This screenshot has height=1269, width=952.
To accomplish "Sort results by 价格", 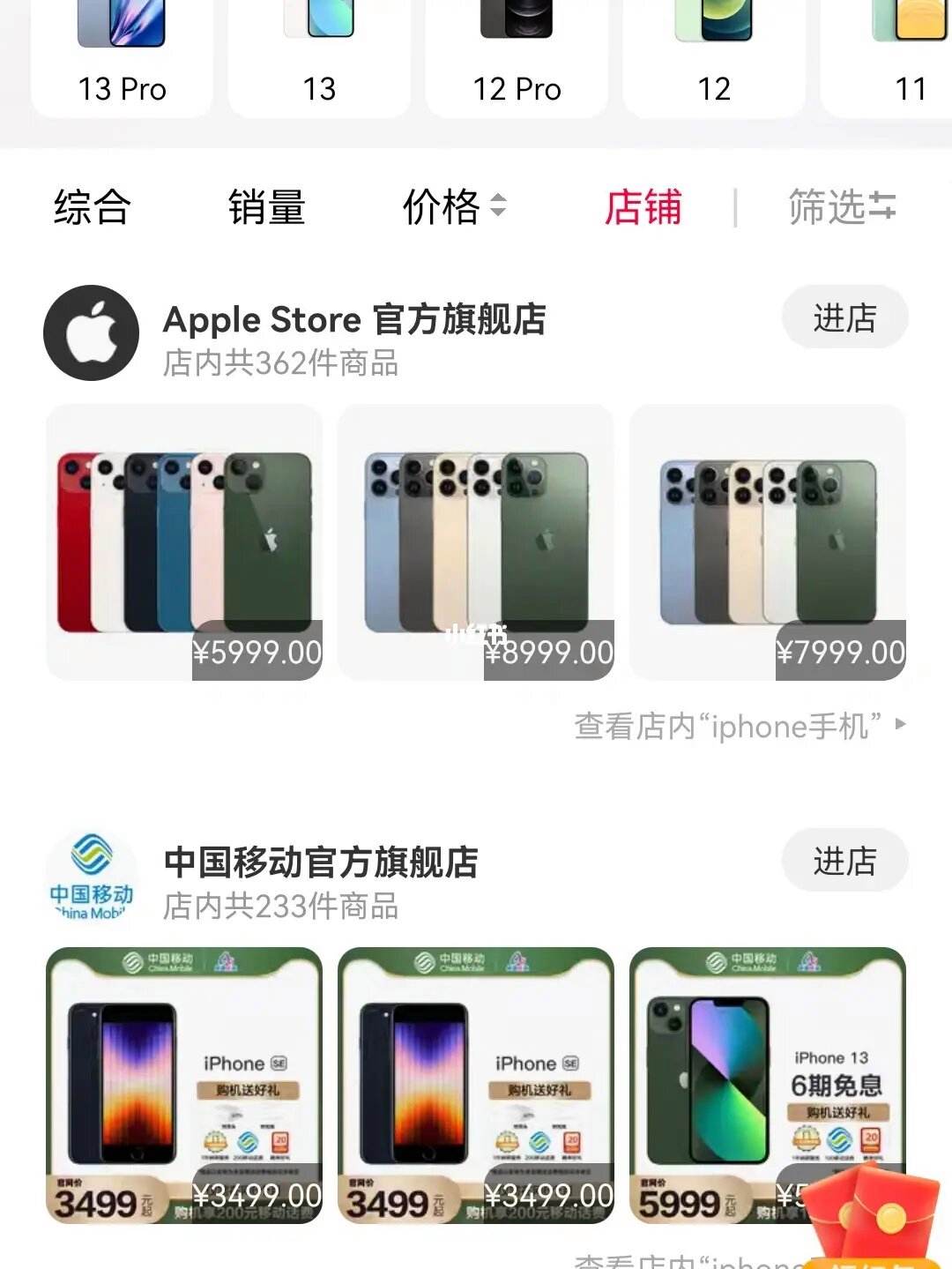I will click(453, 208).
